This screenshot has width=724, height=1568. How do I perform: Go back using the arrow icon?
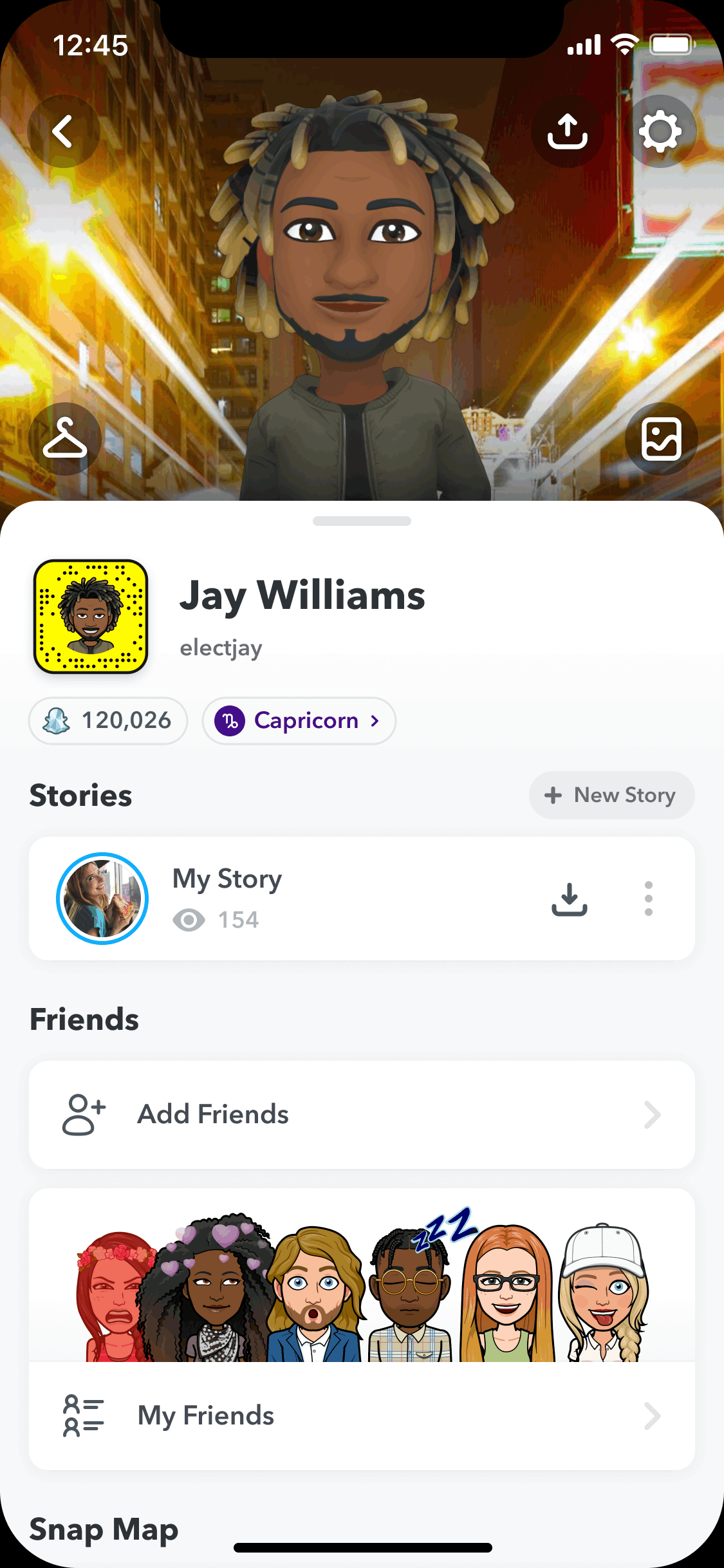click(x=63, y=132)
